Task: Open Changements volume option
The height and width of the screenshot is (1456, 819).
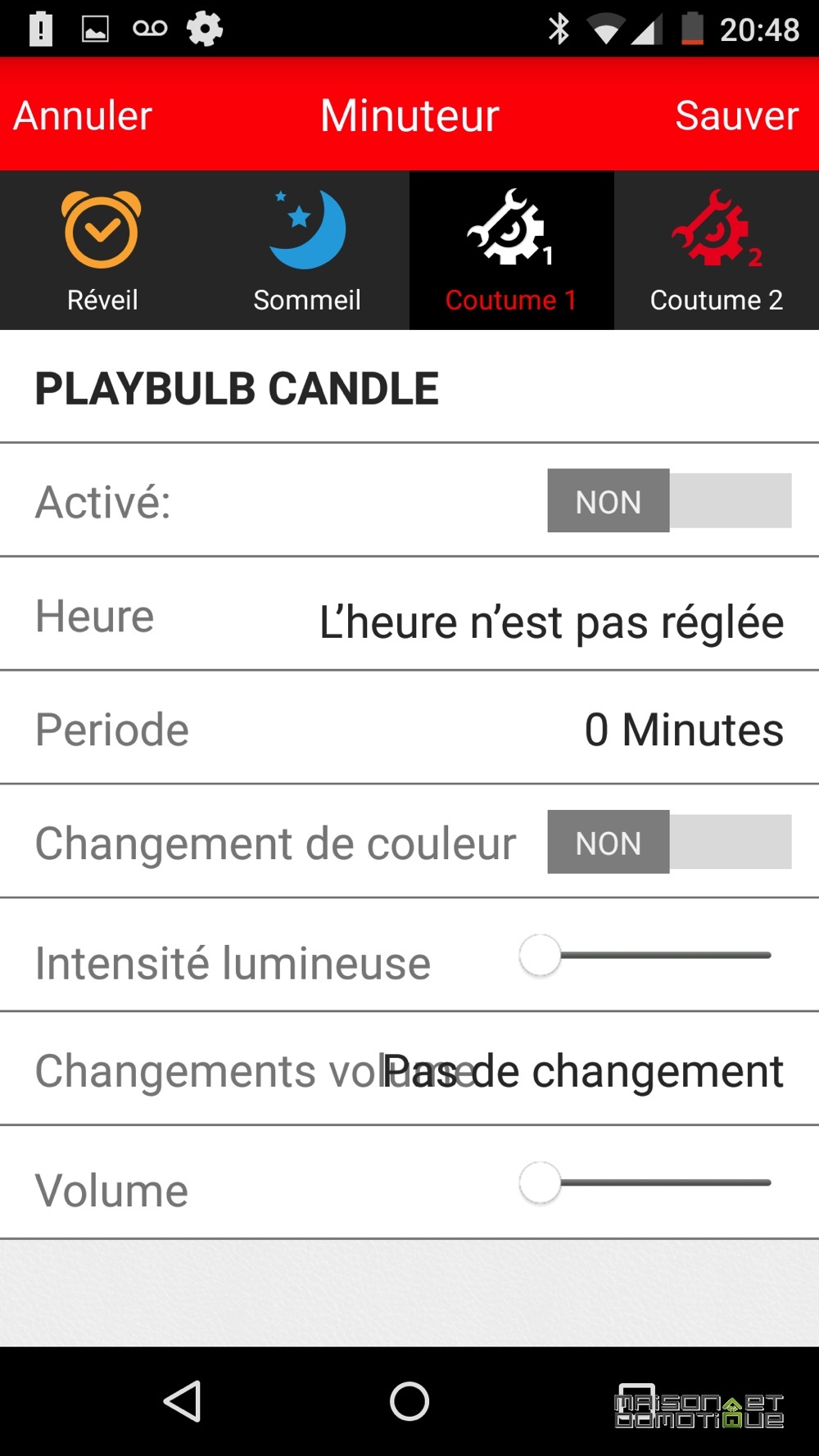Action: [x=409, y=1069]
